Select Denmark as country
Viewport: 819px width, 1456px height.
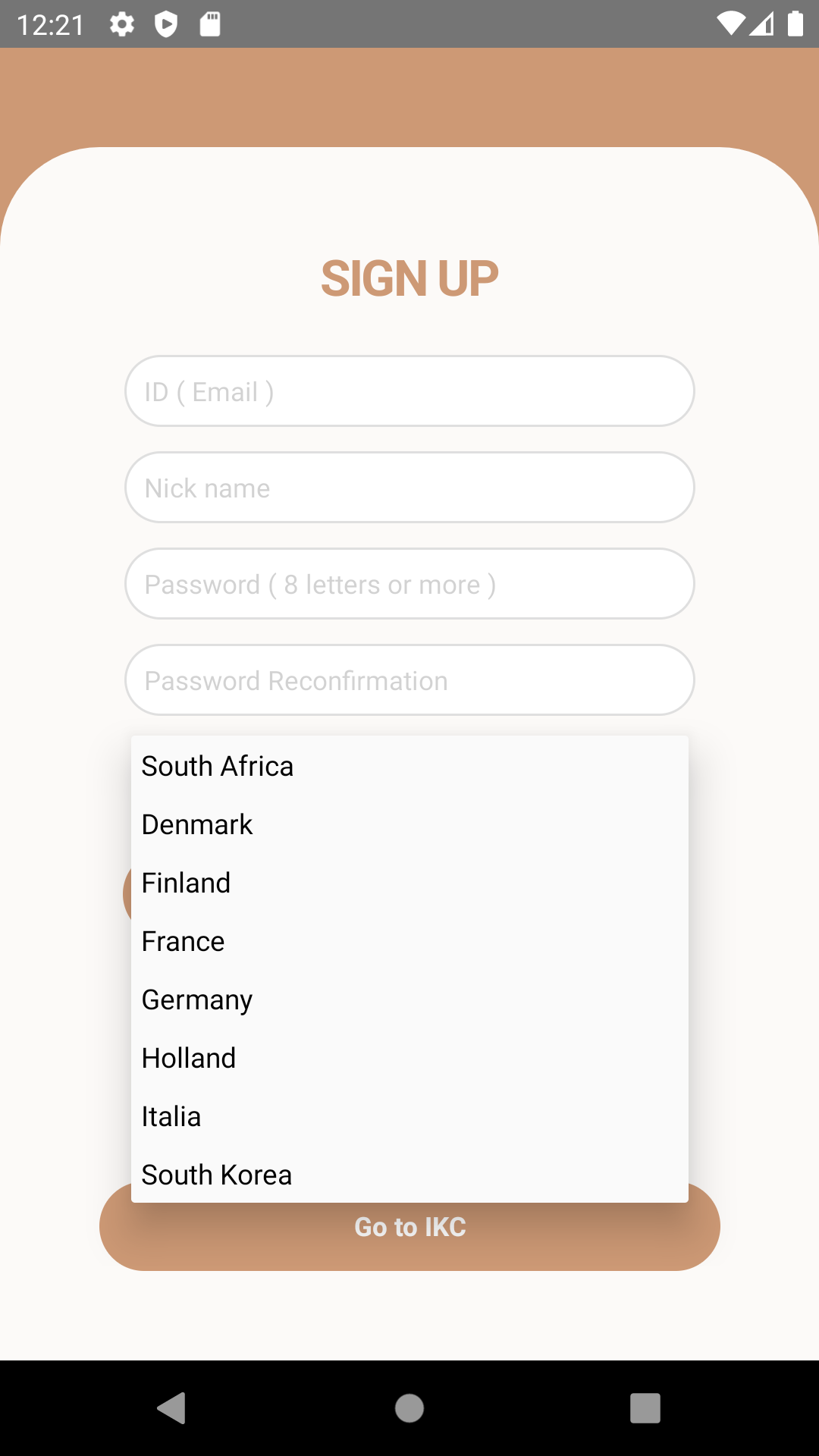tap(409, 824)
